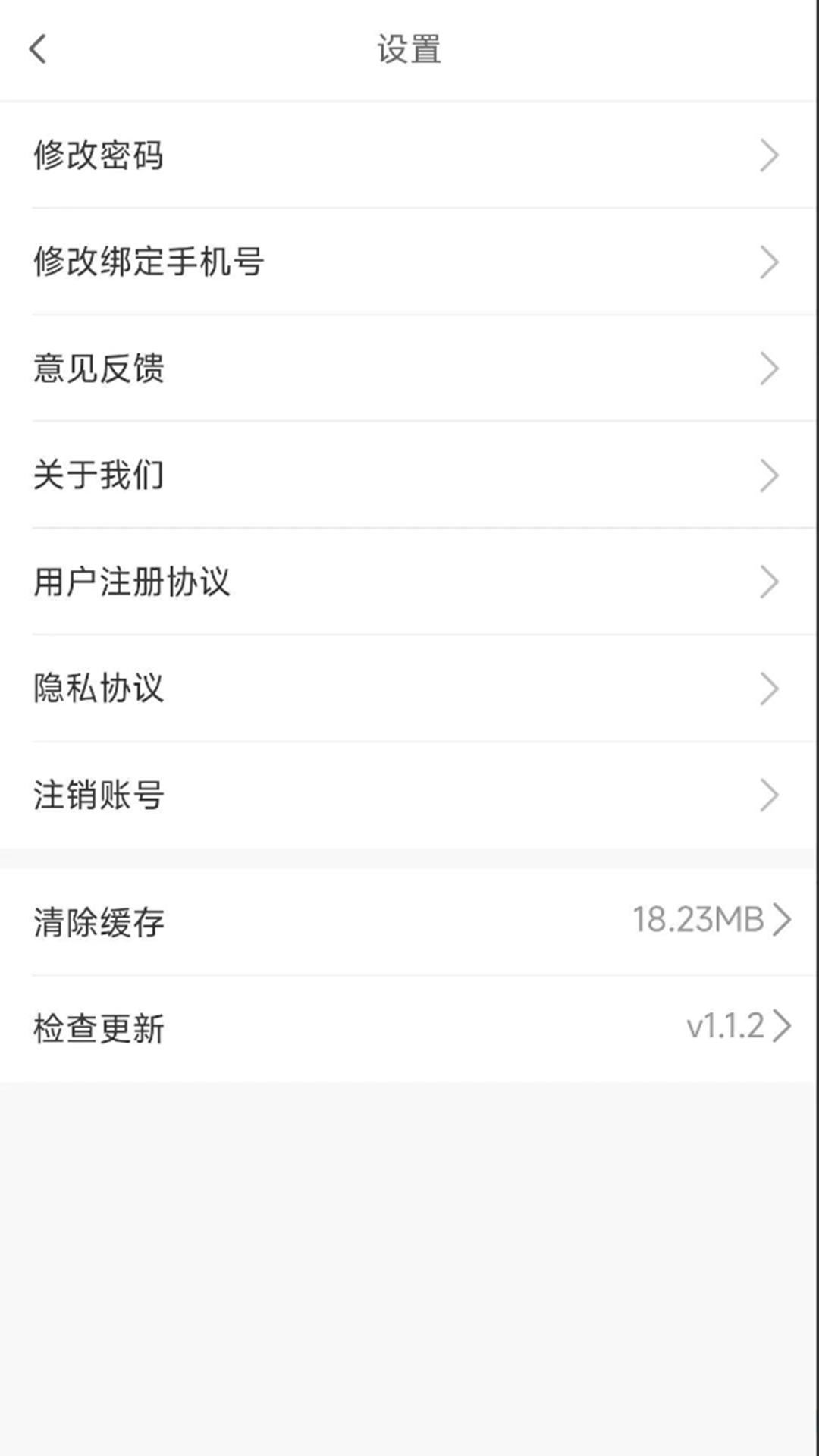The width and height of the screenshot is (819, 1456).
Task: View the 用户注册协议 user registration agreement
Action: (130, 582)
